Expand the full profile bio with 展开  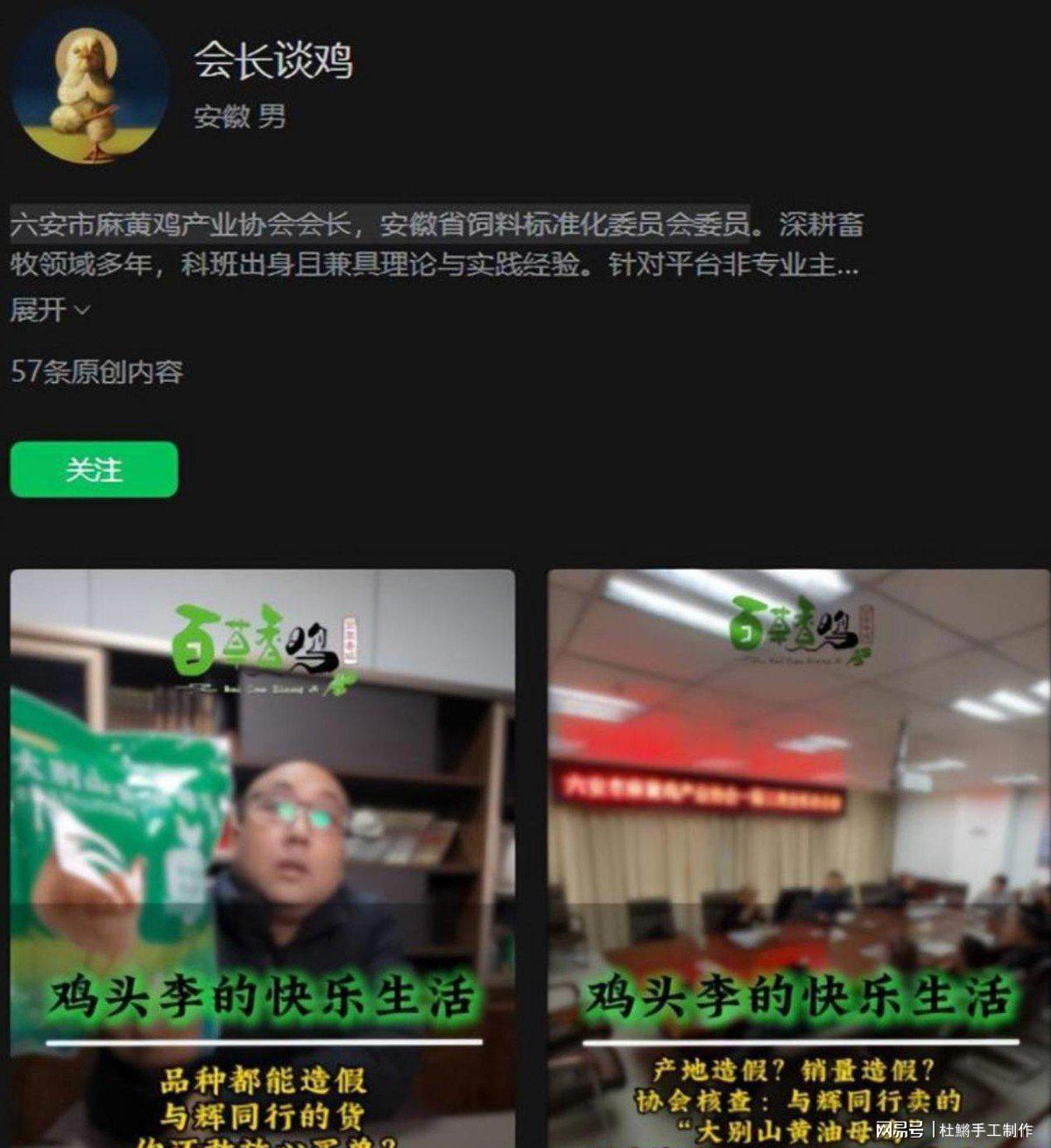(x=49, y=309)
